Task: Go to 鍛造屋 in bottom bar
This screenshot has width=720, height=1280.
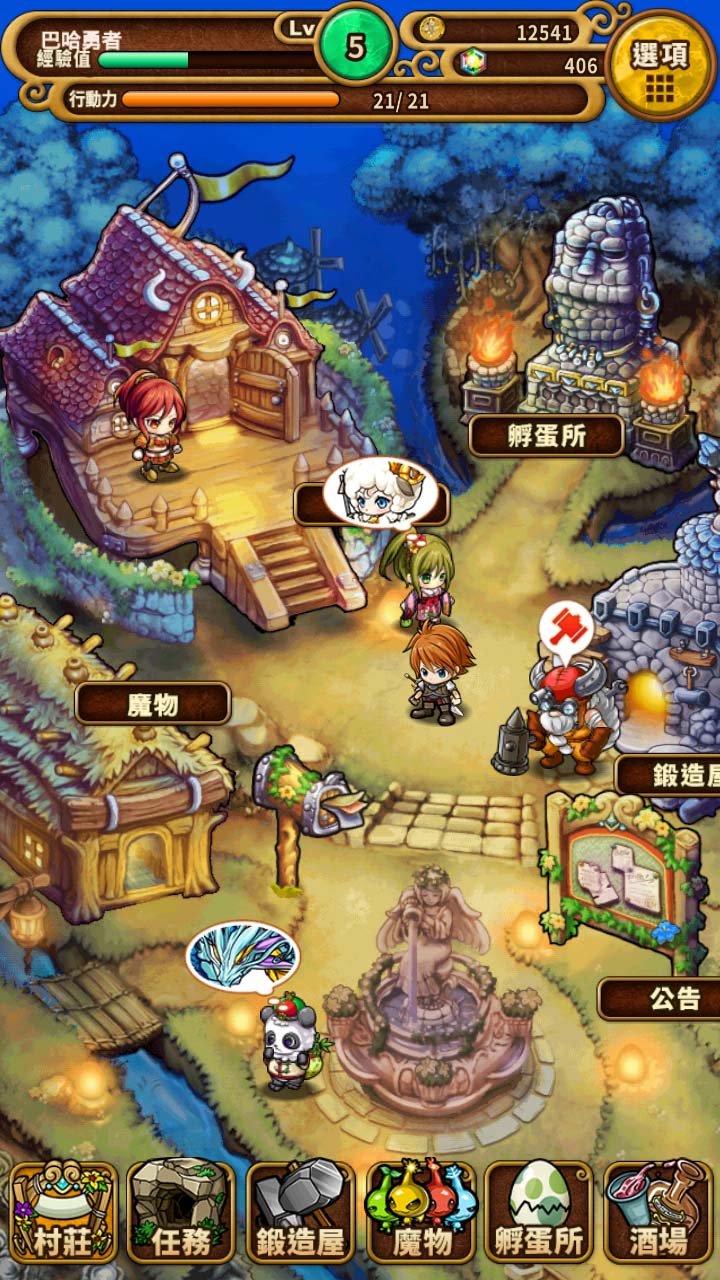Action: pyautogui.click(x=300, y=1211)
